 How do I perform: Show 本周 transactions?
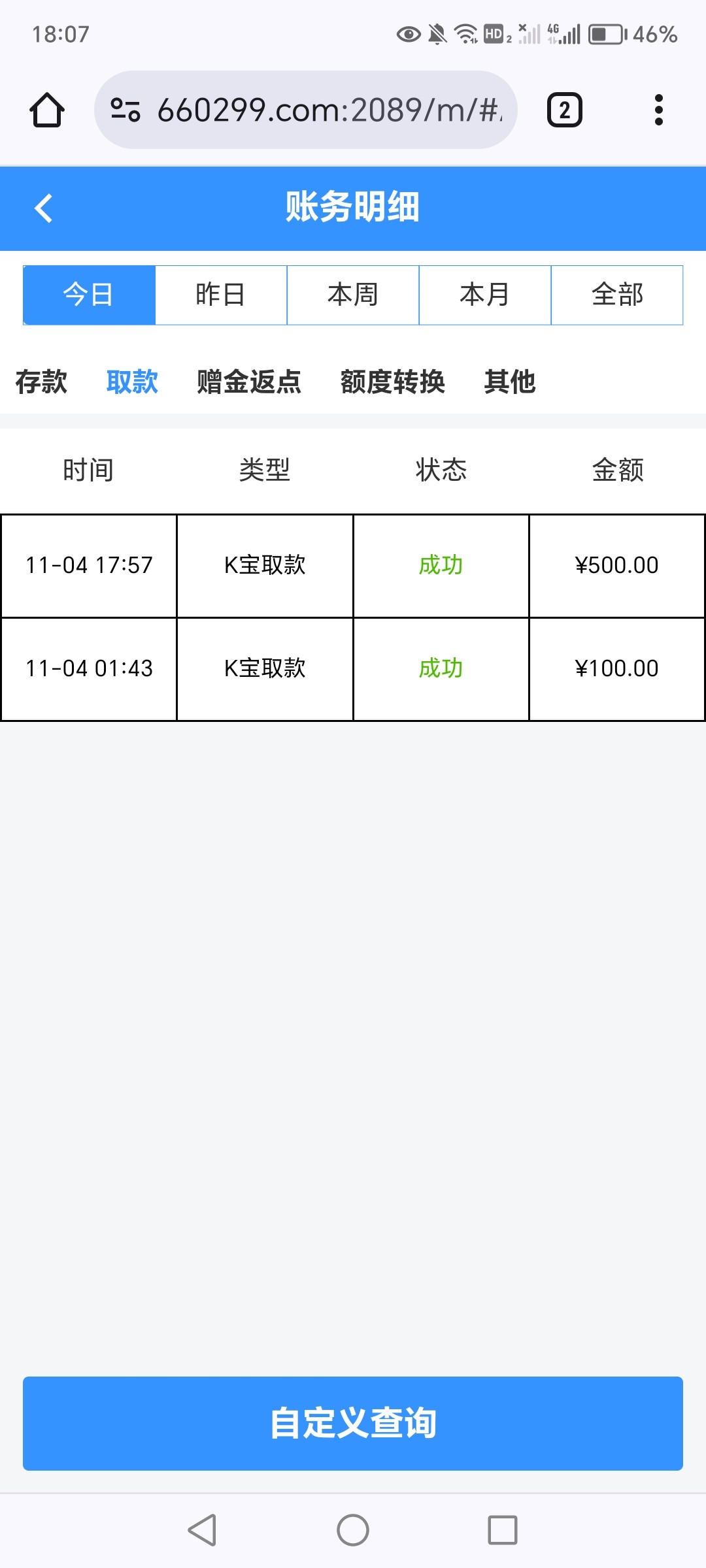click(353, 295)
